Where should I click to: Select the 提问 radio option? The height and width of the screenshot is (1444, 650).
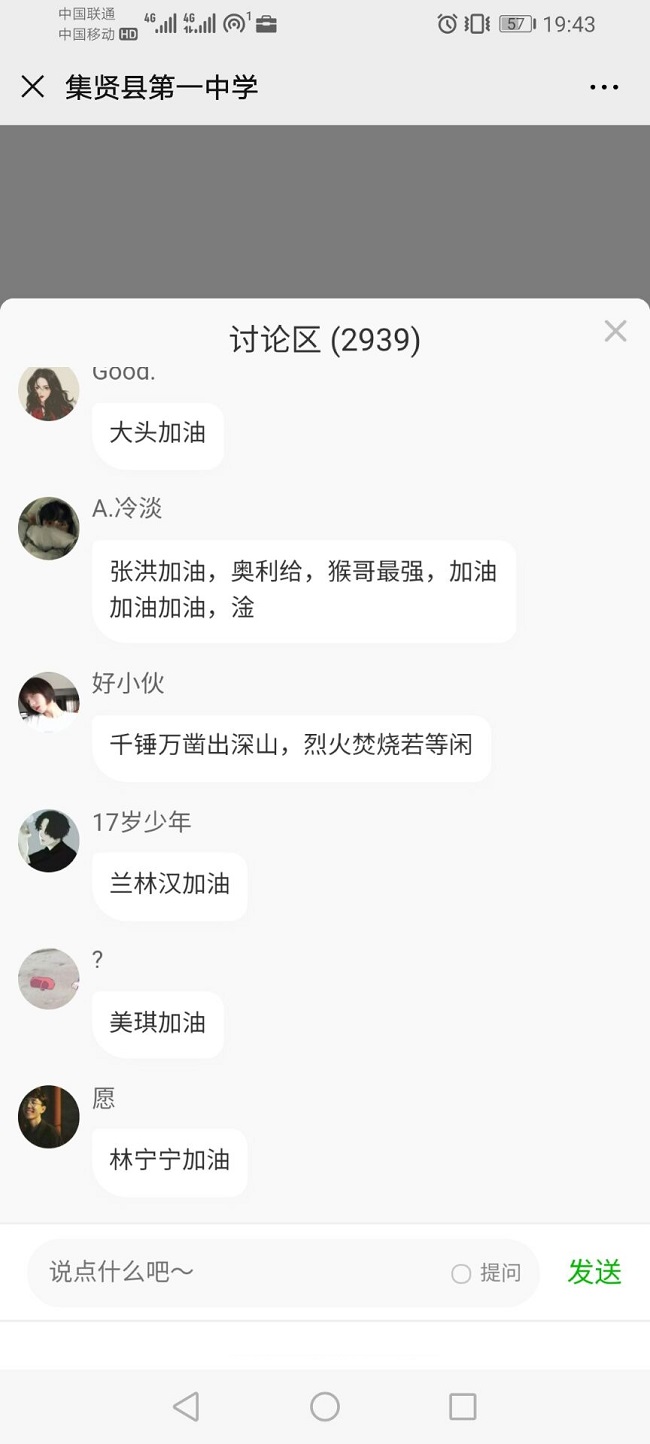[461, 1273]
